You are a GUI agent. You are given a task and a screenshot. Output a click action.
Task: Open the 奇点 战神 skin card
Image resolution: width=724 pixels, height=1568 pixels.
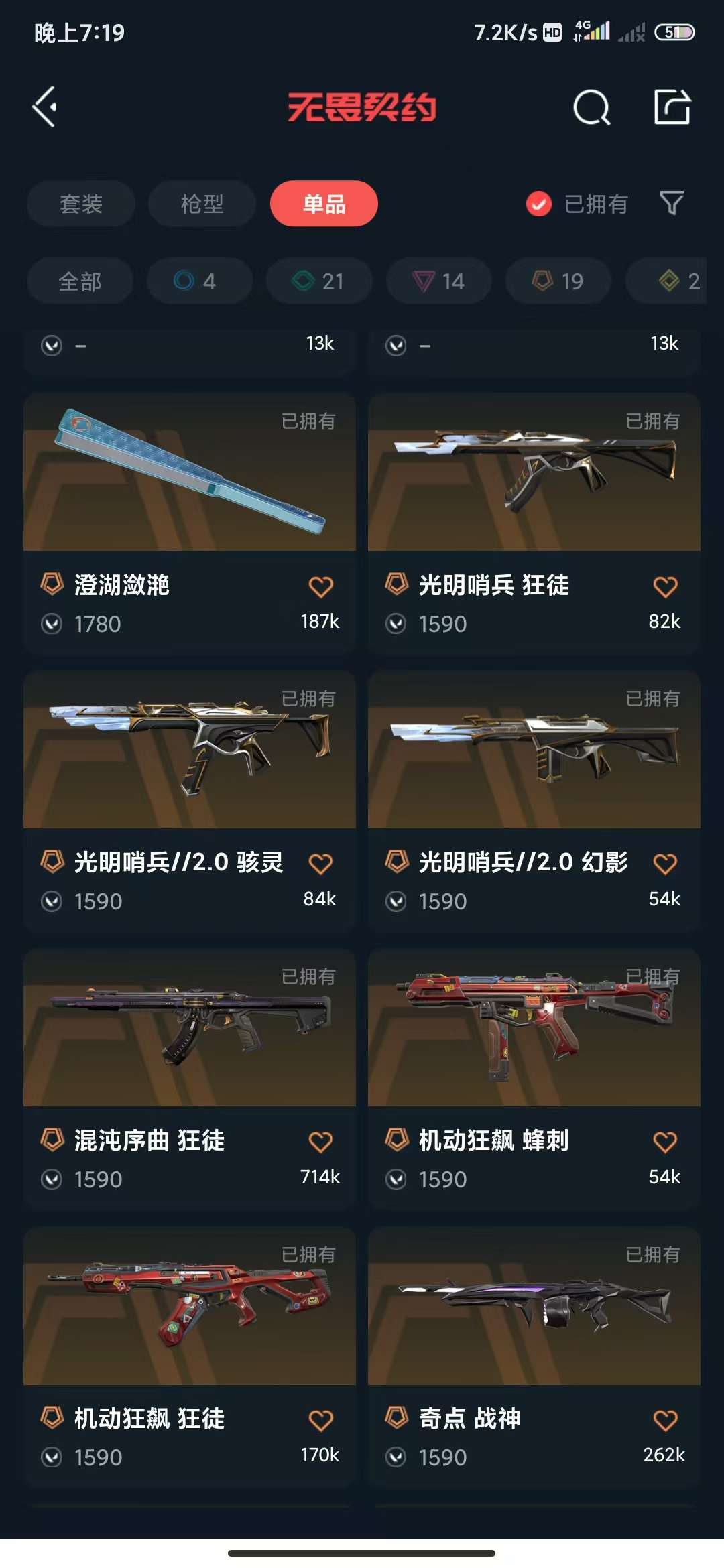pyautogui.click(x=534, y=1357)
